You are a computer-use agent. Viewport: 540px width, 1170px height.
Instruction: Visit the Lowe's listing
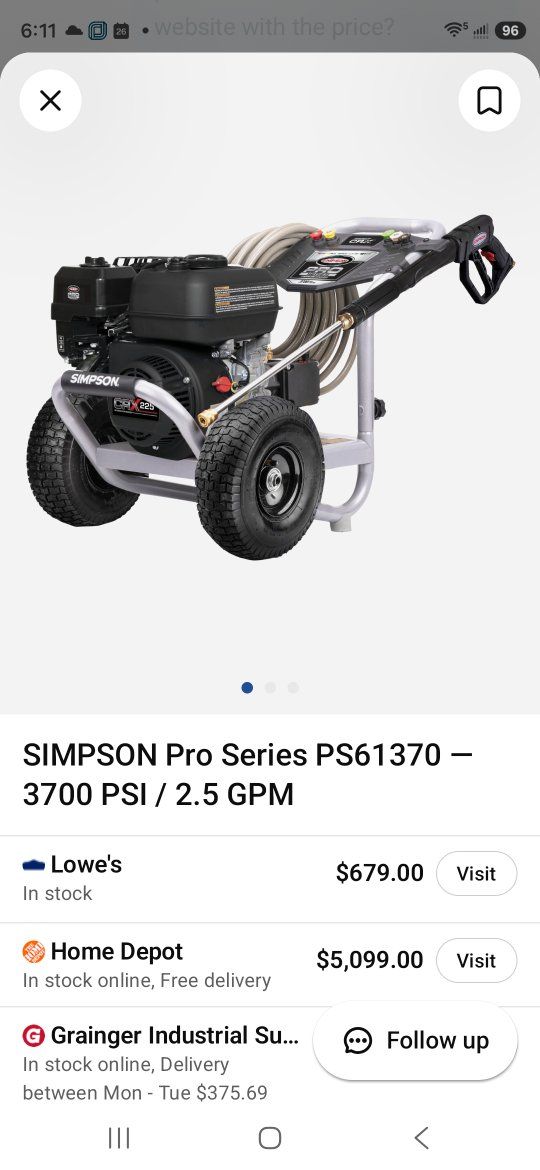[x=476, y=873]
